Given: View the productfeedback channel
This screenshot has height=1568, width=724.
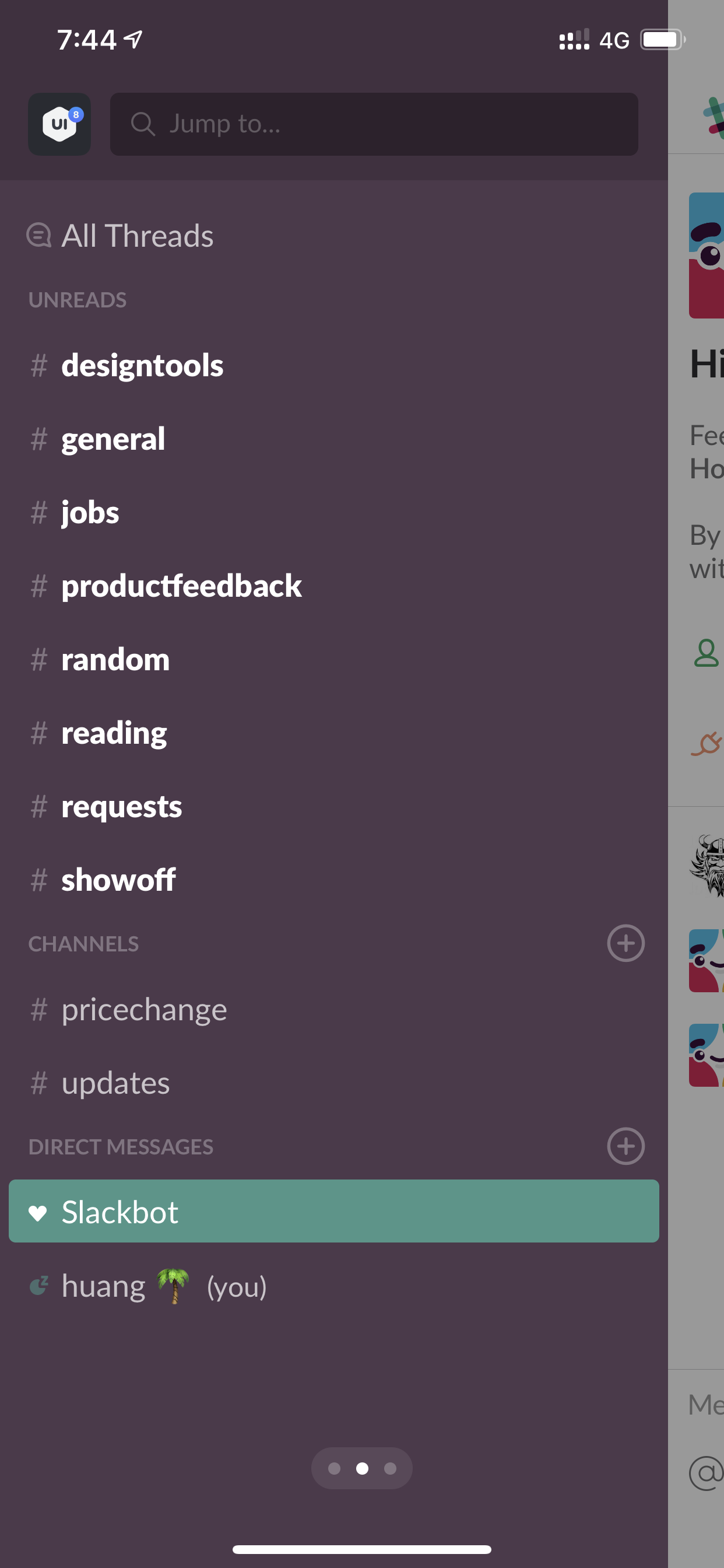Looking at the screenshot, I should [x=333, y=586].
